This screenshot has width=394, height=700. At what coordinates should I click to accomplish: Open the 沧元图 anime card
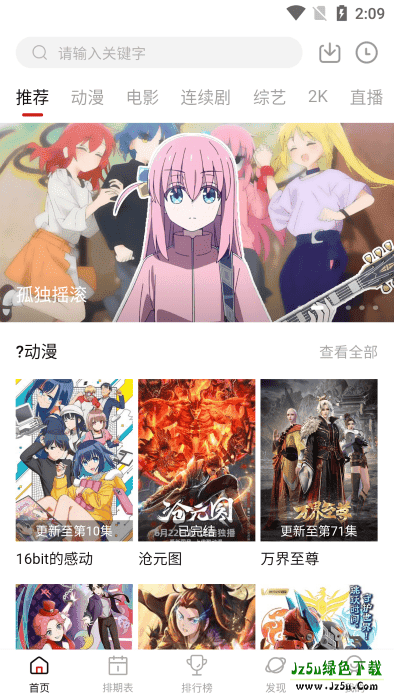point(196,473)
